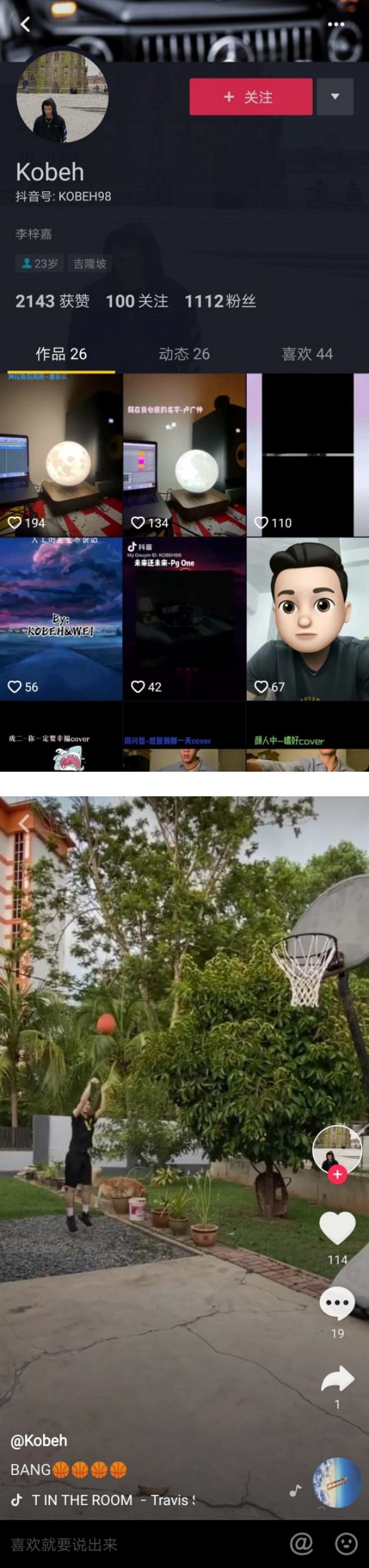Screen dimensions: 369x1568
Task: Share the basketball video
Action: (337, 1378)
